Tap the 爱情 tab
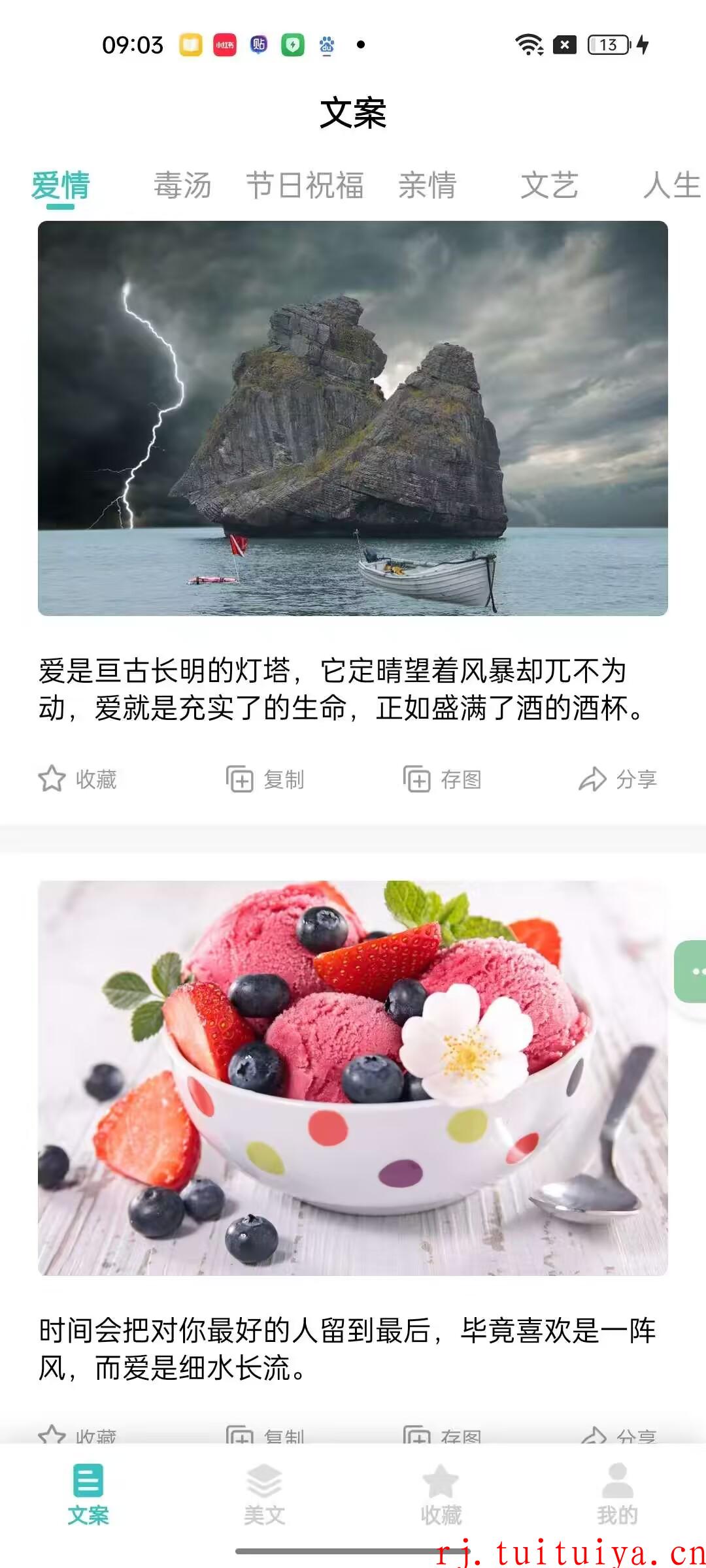 pos(60,186)
